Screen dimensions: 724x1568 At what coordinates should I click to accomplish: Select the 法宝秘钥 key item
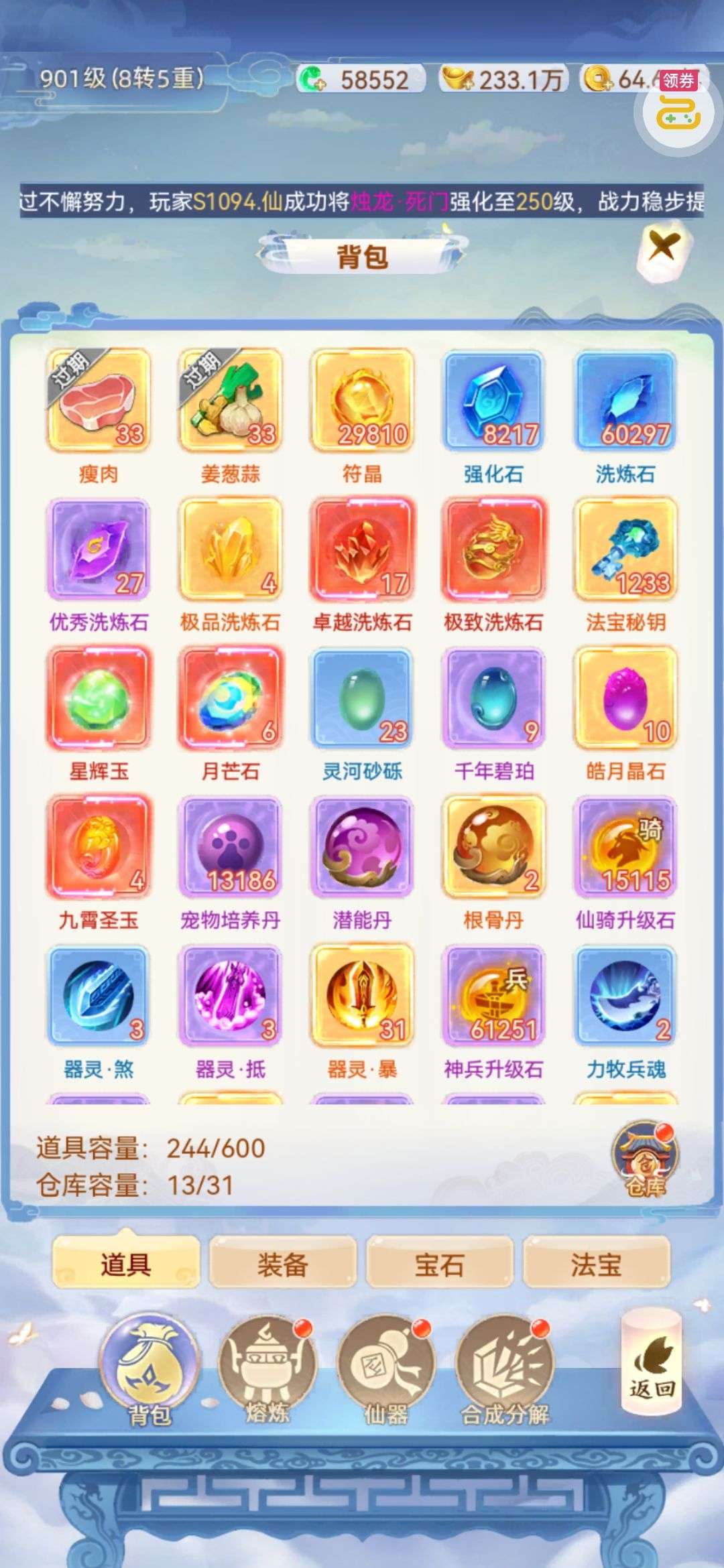[x=625, y=549]
